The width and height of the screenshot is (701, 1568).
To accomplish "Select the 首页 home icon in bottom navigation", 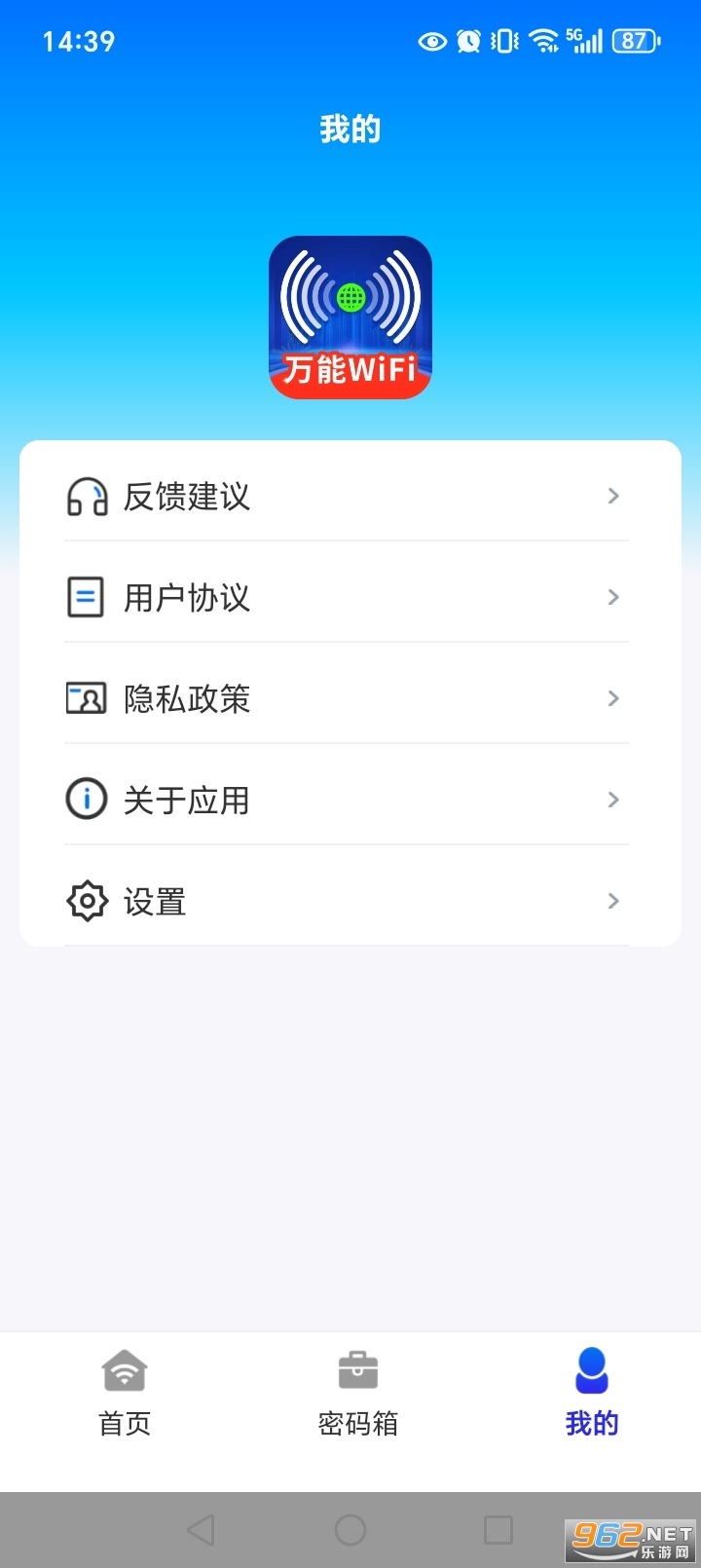I will click(x=124, y=1369).
